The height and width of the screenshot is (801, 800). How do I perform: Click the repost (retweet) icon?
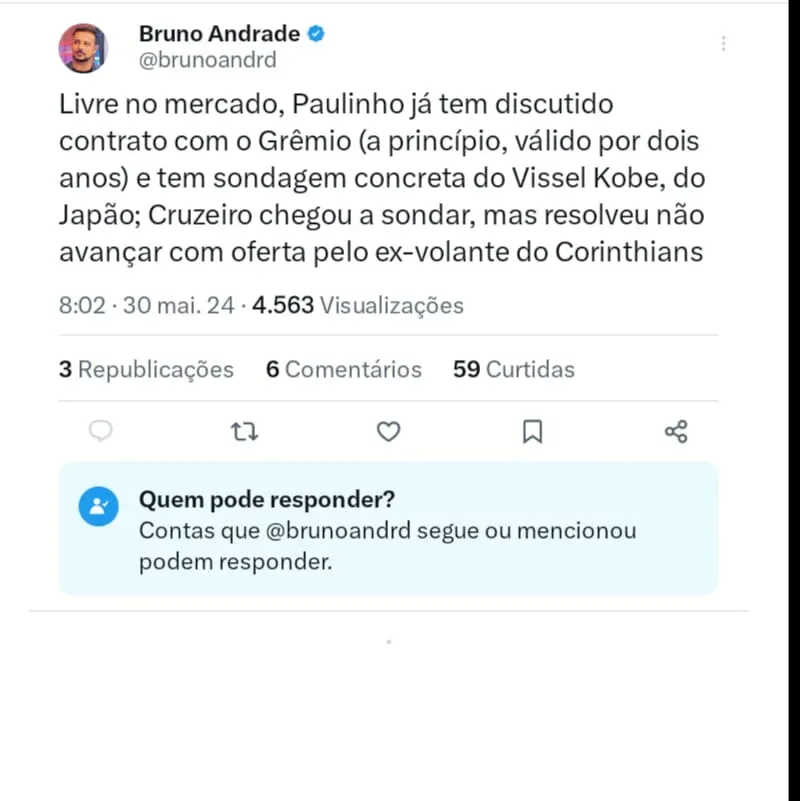(x=243, y=432)
